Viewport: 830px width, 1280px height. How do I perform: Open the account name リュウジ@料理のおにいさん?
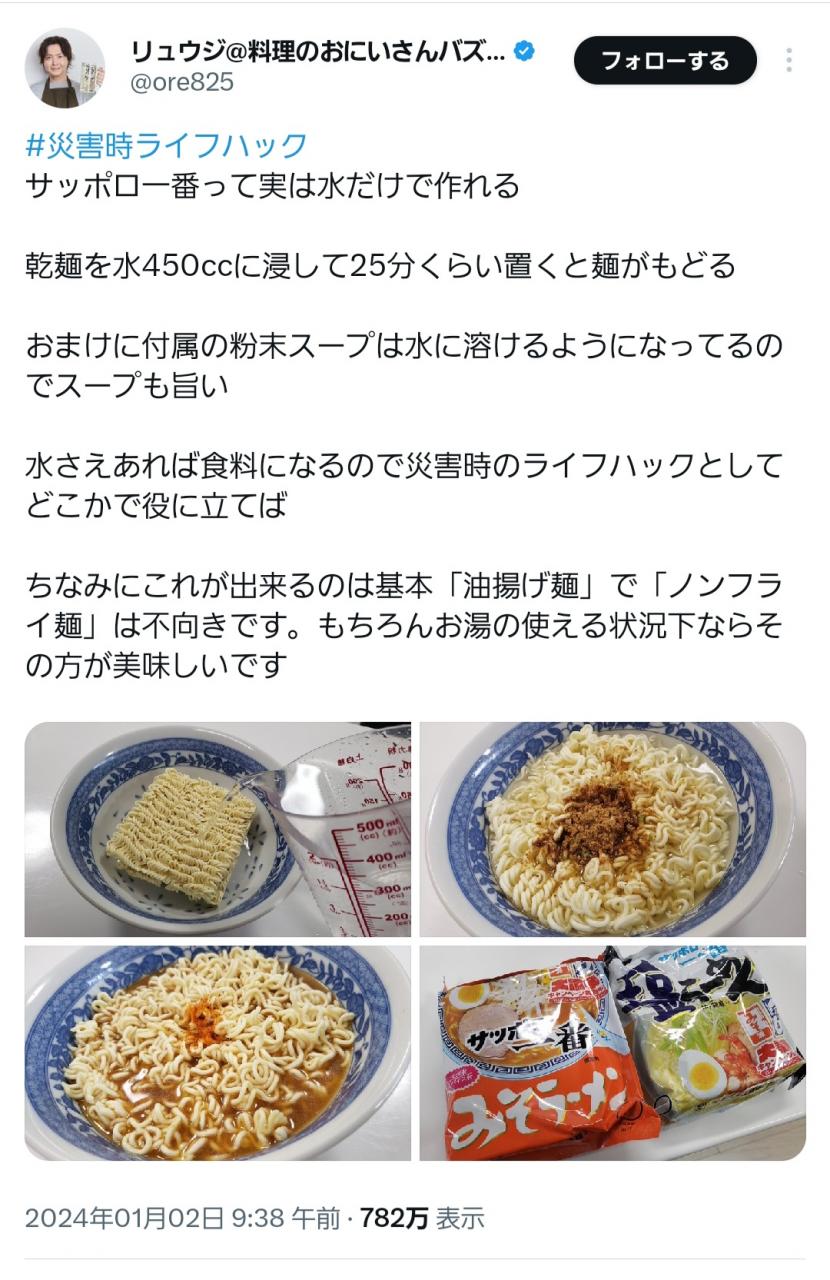point(318,50)
